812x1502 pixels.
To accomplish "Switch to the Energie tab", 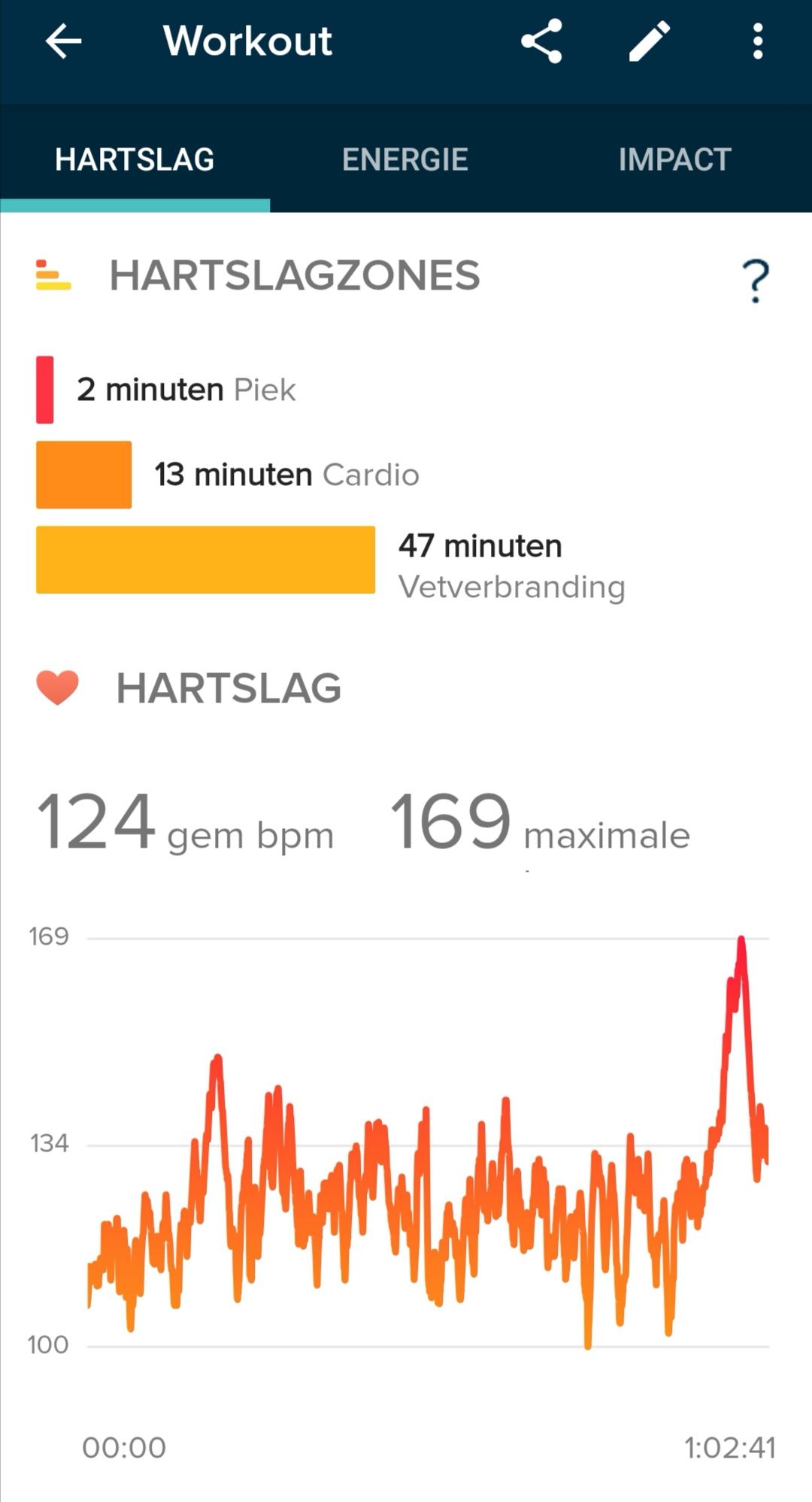I will point(405,159).
